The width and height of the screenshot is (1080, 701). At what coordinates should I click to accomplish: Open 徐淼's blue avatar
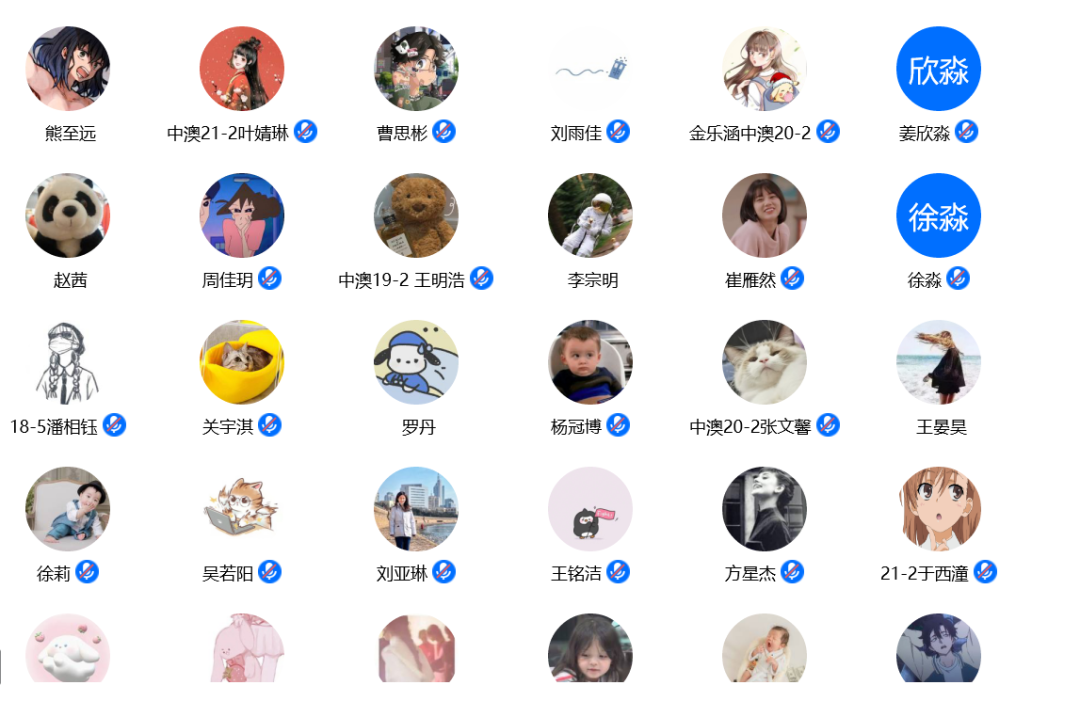coord(938,215)
